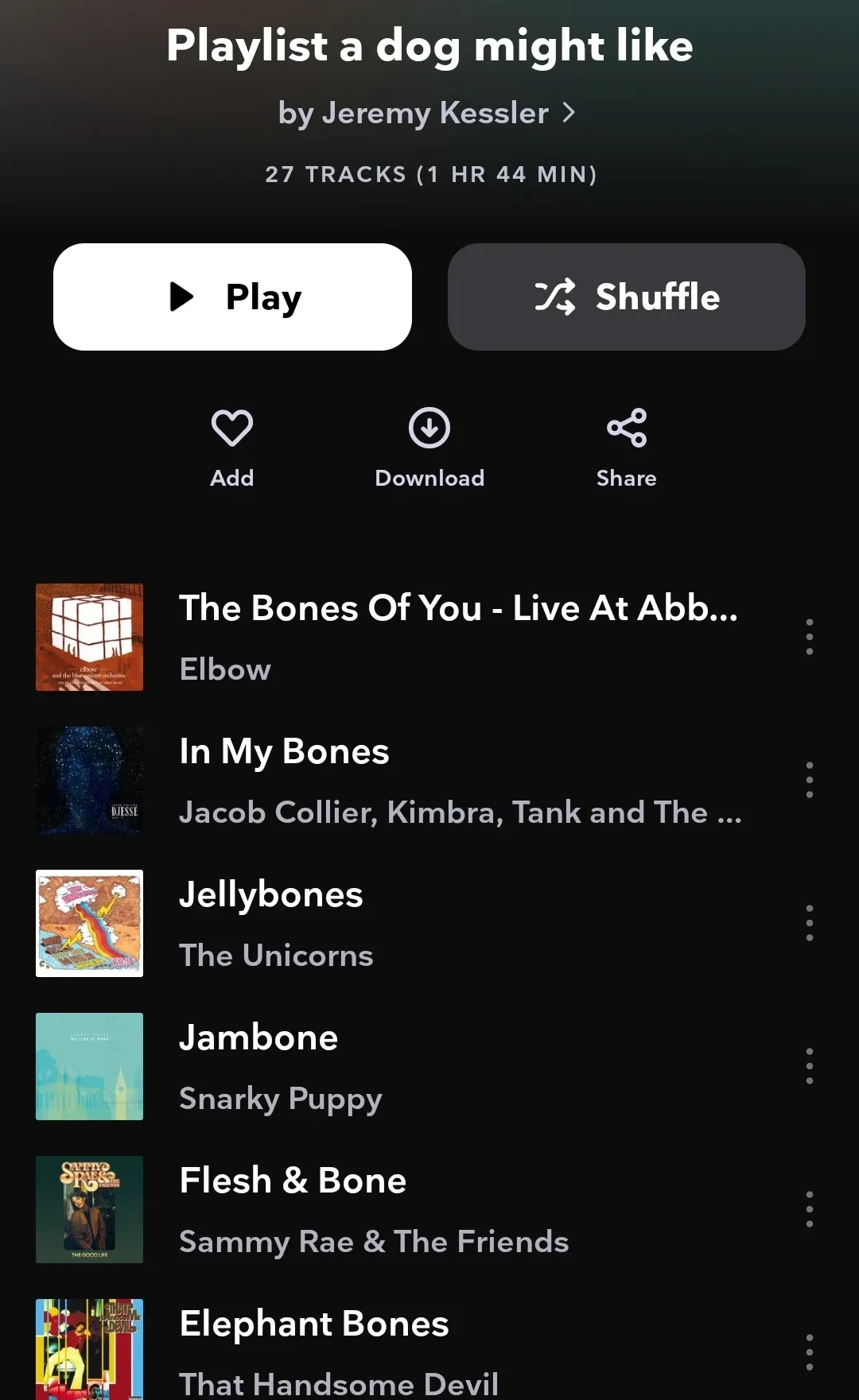The image size is (859, 1400).
Task: Open options for Jellybones
Action: point(809,923)
